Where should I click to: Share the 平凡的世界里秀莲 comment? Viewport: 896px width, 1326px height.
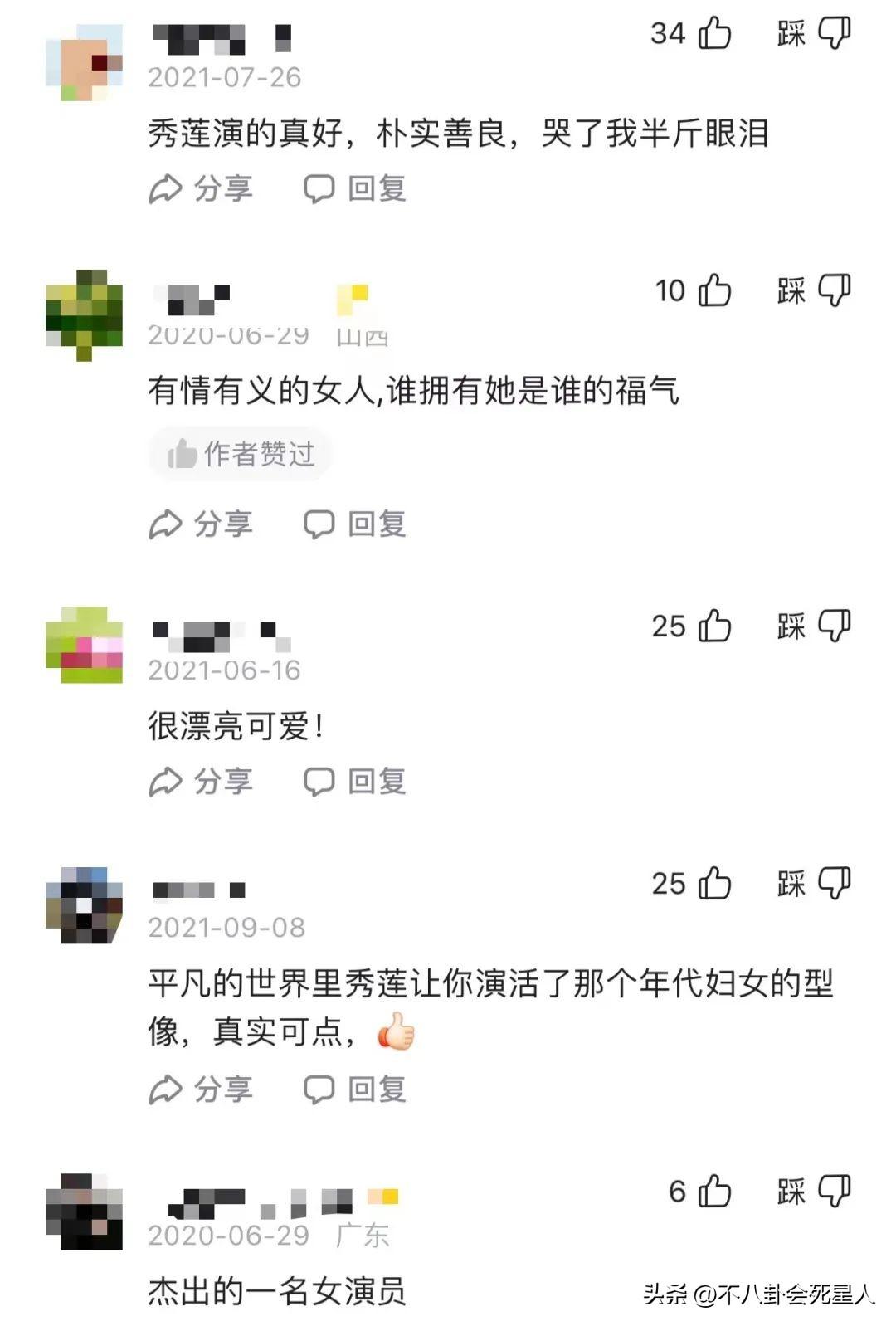click(x=201, y=1090)
